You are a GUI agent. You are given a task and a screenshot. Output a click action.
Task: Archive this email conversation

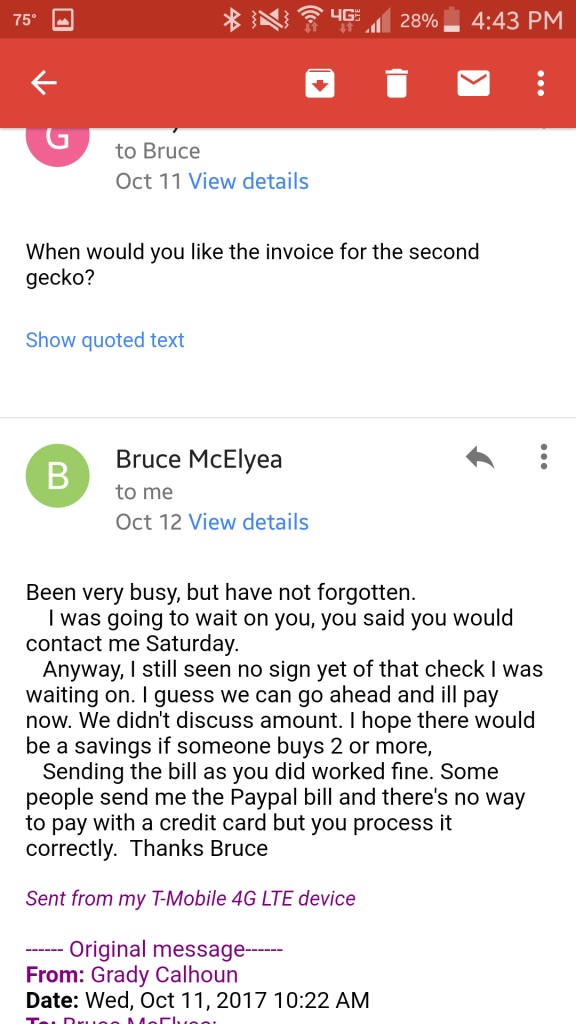click(320, 84)
